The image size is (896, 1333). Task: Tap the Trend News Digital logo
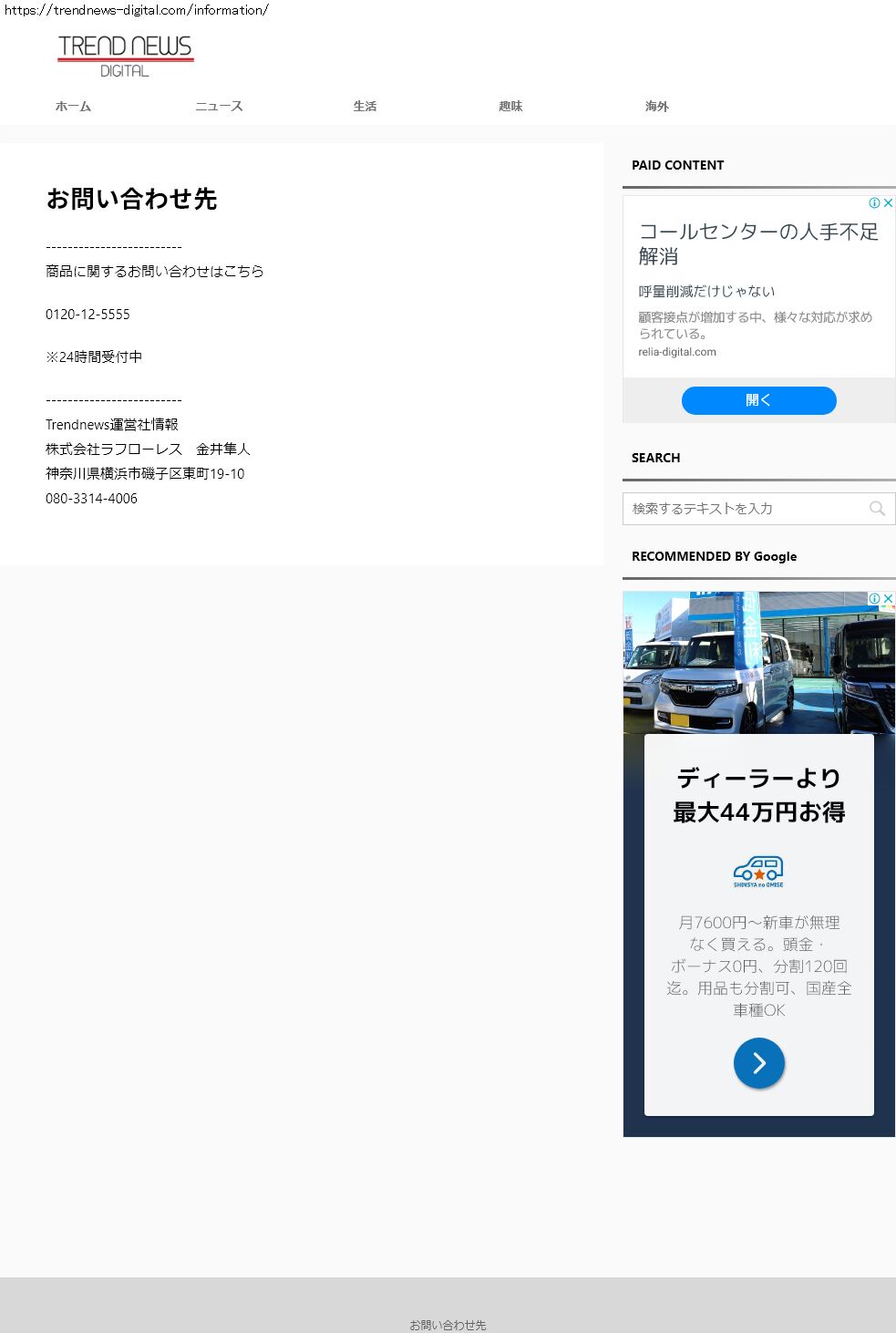tap(125, 56)
